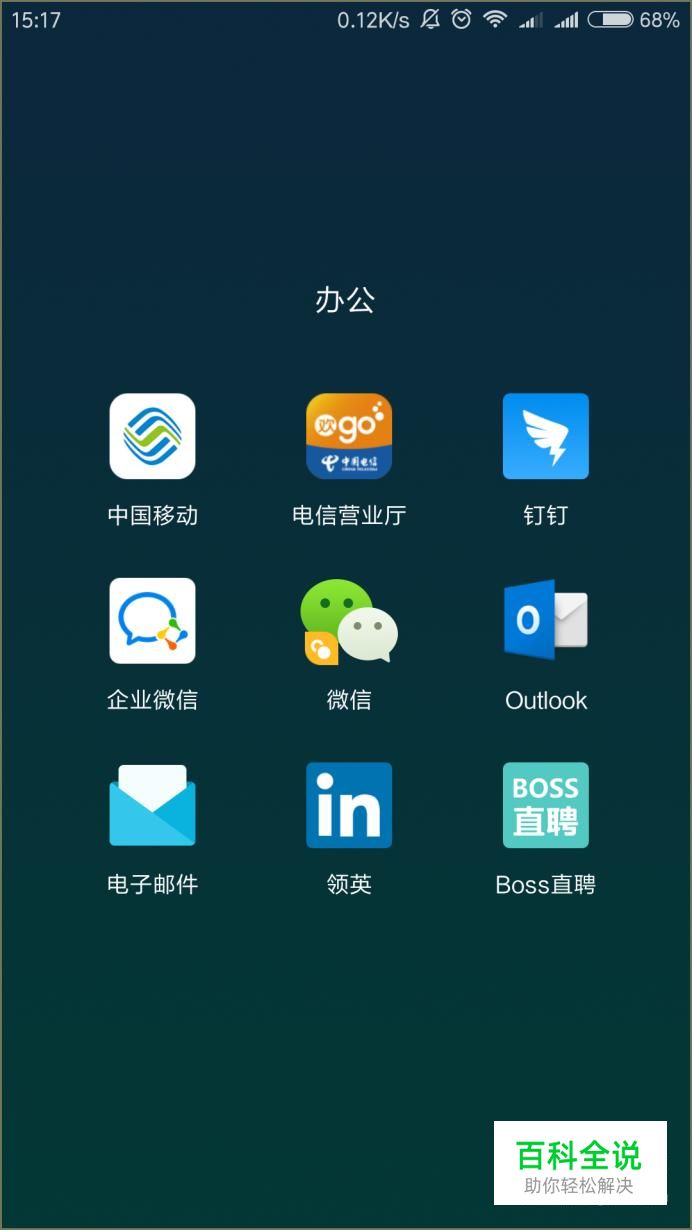Launch the 领英 LinkedIn app
Image resolution: width=692 pixels, height=1230 pixels.
pos(349,806)
